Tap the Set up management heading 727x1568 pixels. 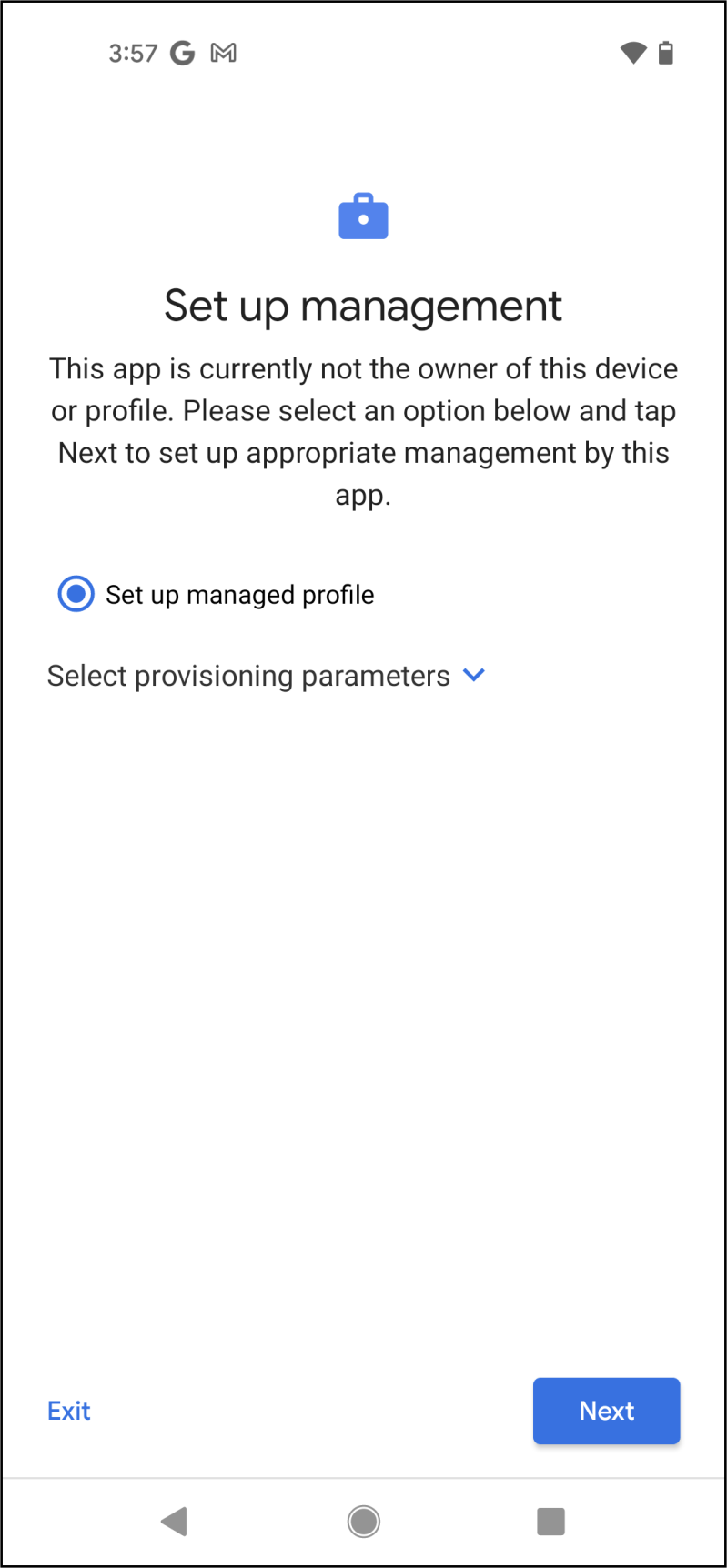click(x=363, y=307)
